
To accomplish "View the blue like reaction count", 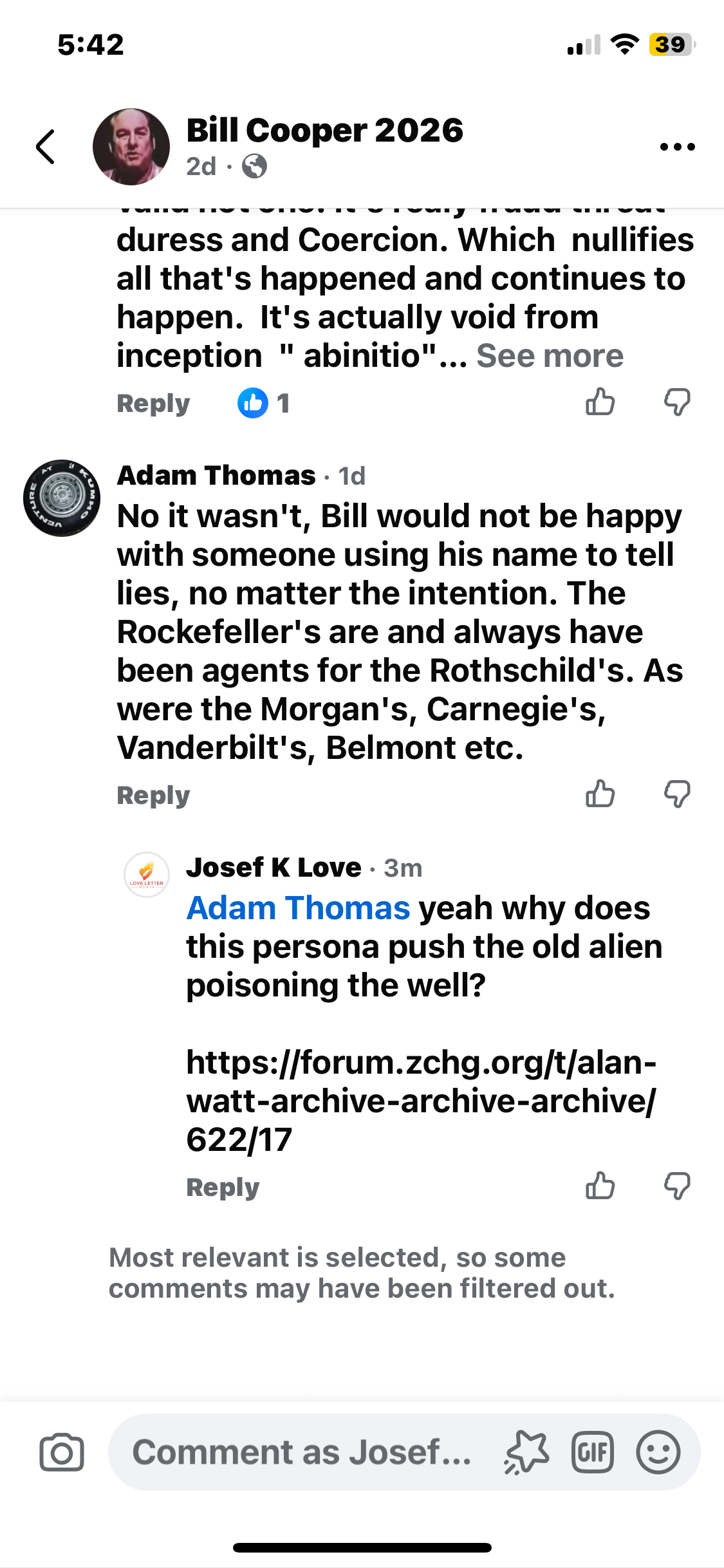I will pyautogui.click(x=264, y=404).
